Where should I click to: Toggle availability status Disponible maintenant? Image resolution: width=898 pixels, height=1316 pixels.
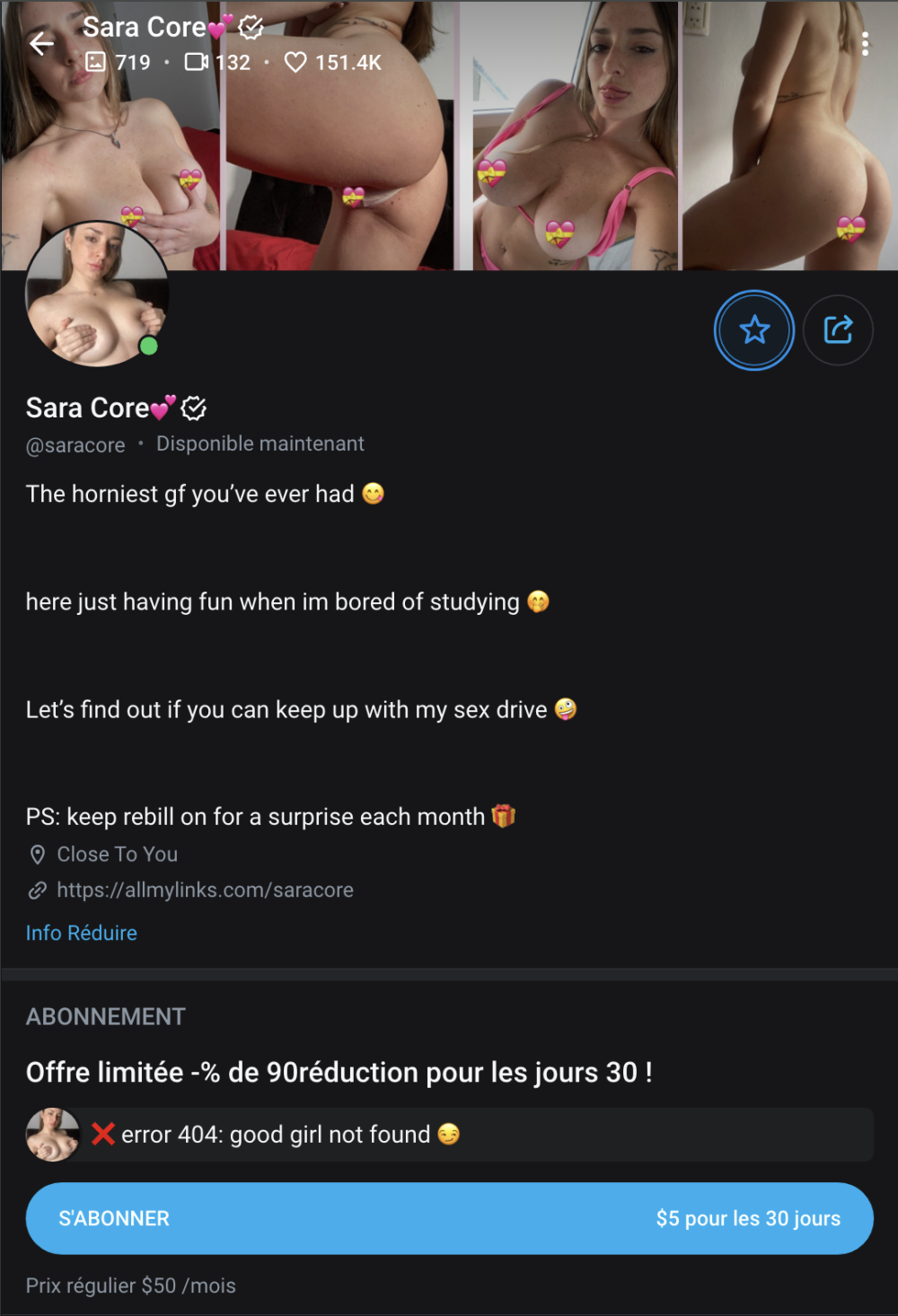(260, 443)
